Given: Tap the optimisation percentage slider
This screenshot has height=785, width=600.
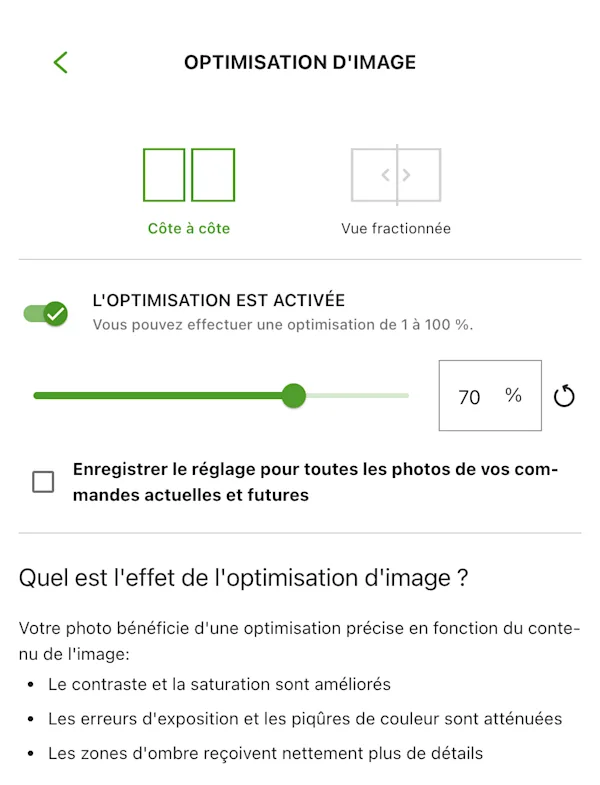Looking at the screenshot, I should click(293, 396).
